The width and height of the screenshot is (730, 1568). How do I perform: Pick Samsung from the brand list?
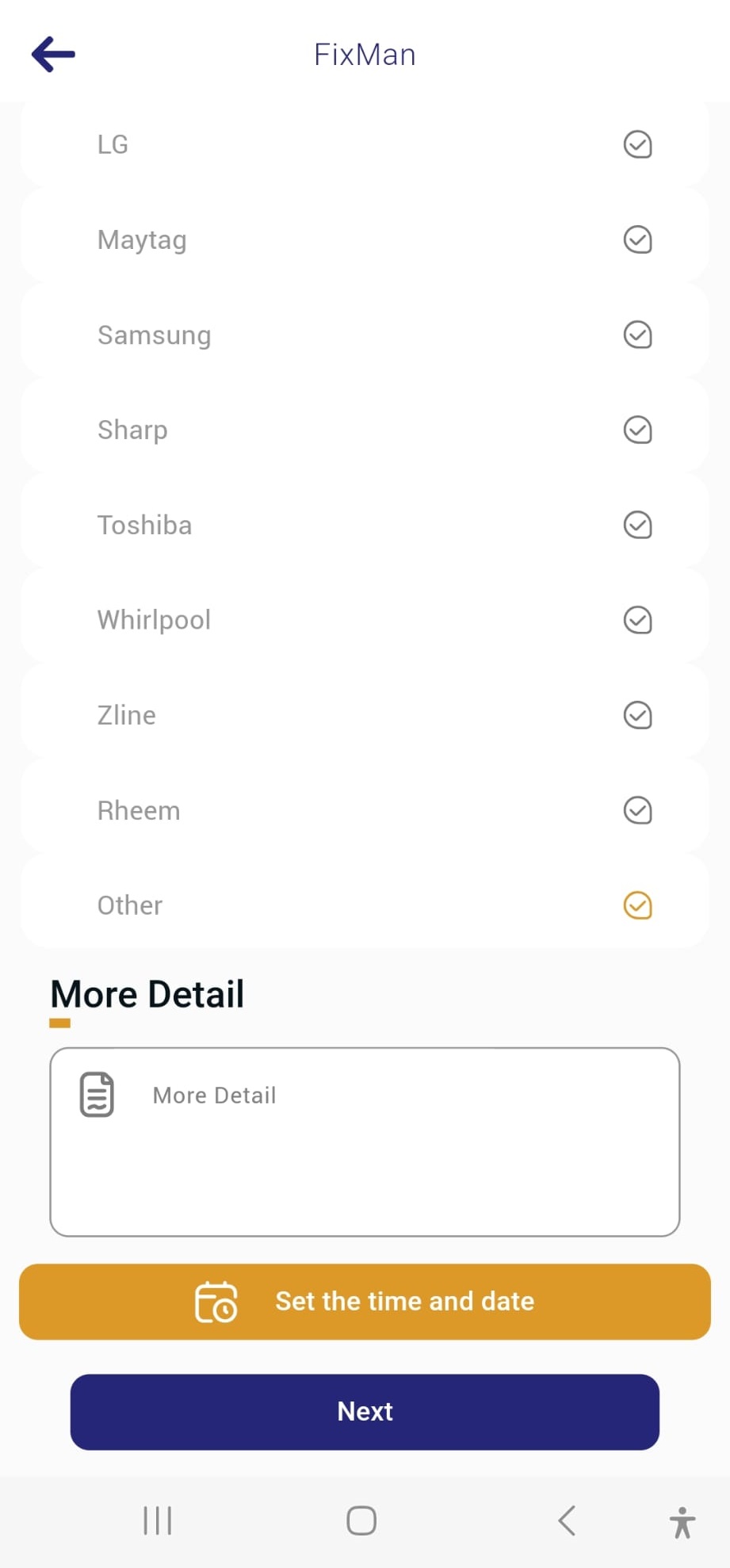tap(365, 335)
